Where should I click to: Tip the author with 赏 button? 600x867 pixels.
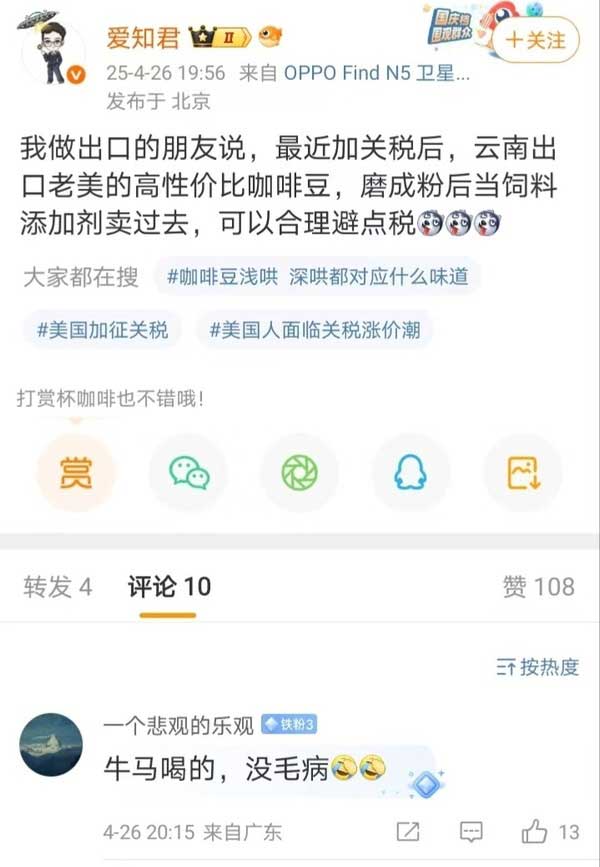pos(76,474)
